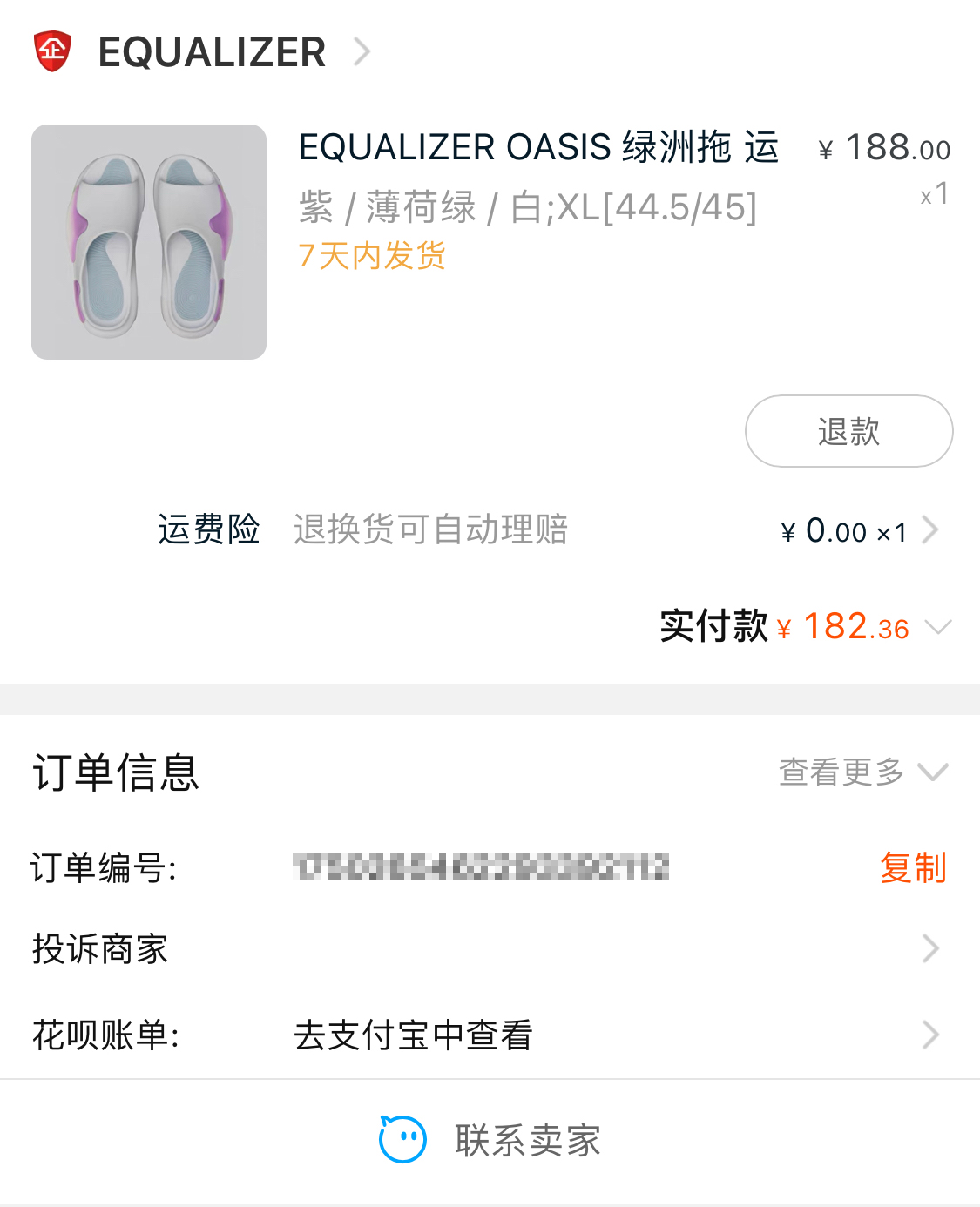Open 投诉商家 complaint page
Screen dimensions: 980x1207
pyautogui.click(x=488, y=948)
